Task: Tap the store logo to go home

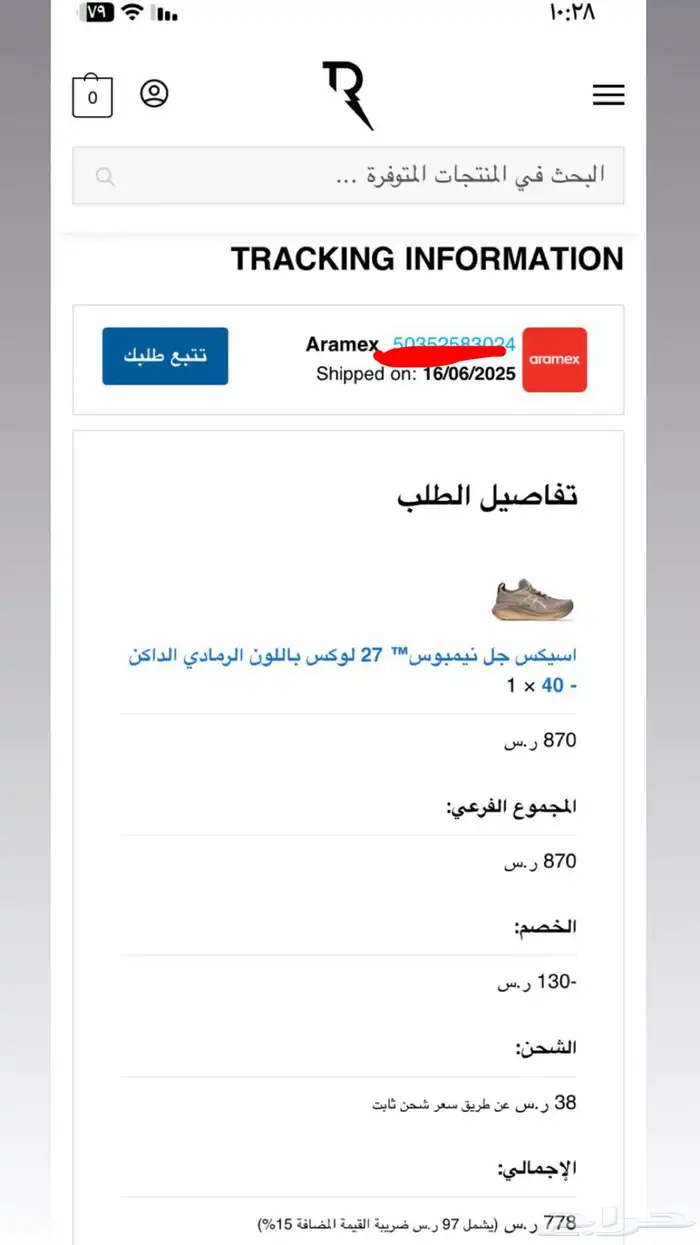Action: coord(347,95)
